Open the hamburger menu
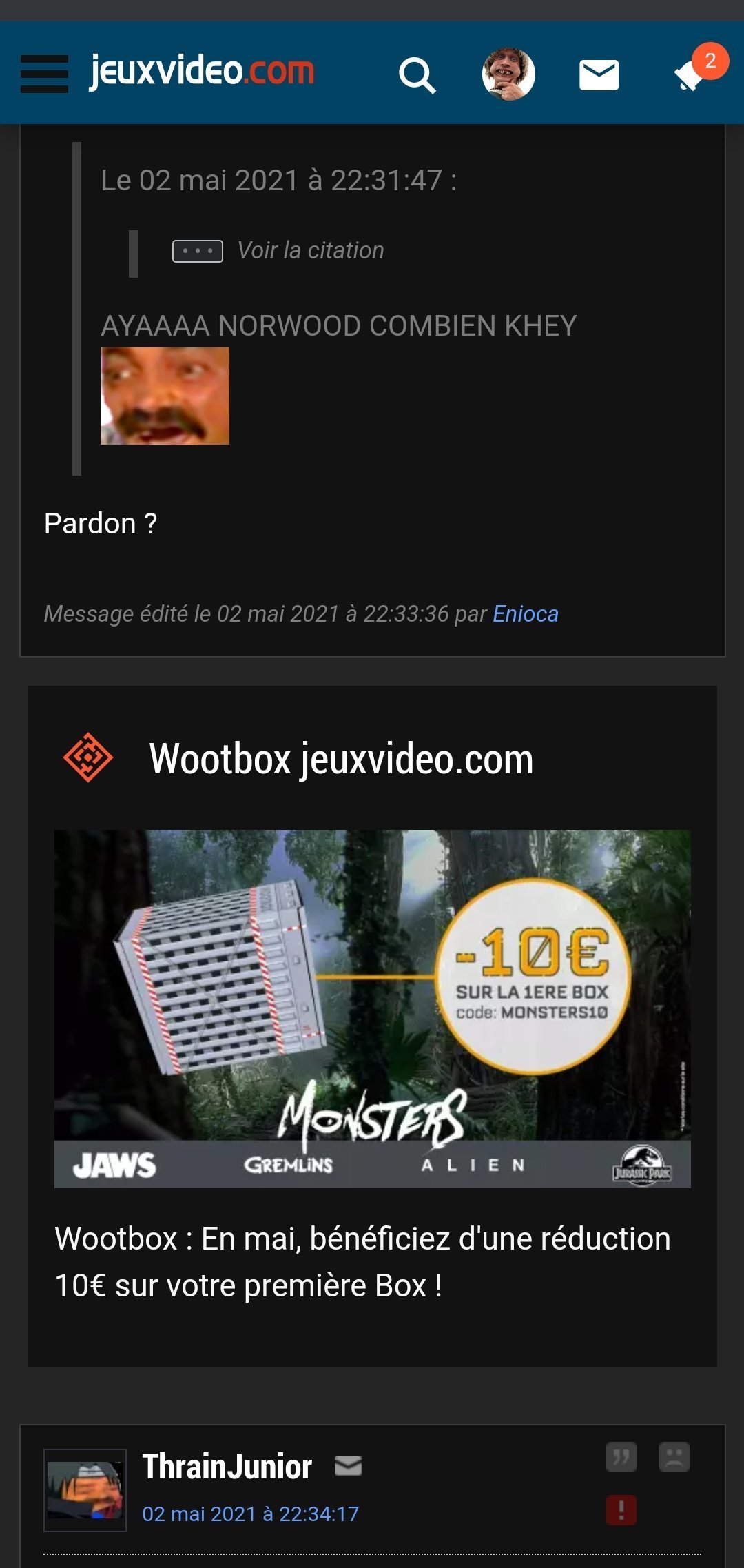The width and height of the screenshot is (744, 1568). point(44,74)
